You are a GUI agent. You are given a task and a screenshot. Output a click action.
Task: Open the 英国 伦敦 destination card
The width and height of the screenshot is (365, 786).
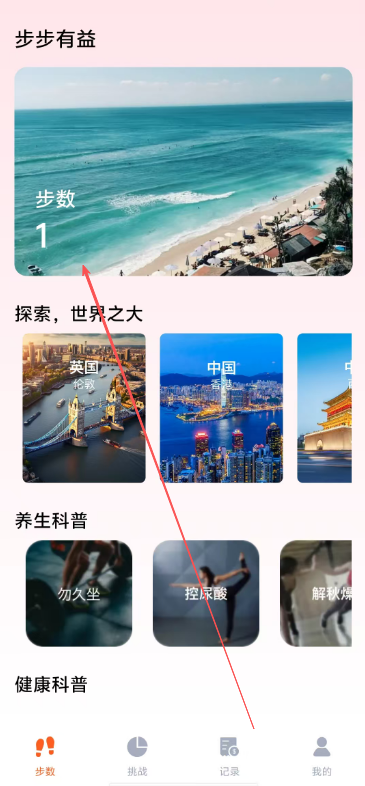pyautogui.click(x=84, y=408)
